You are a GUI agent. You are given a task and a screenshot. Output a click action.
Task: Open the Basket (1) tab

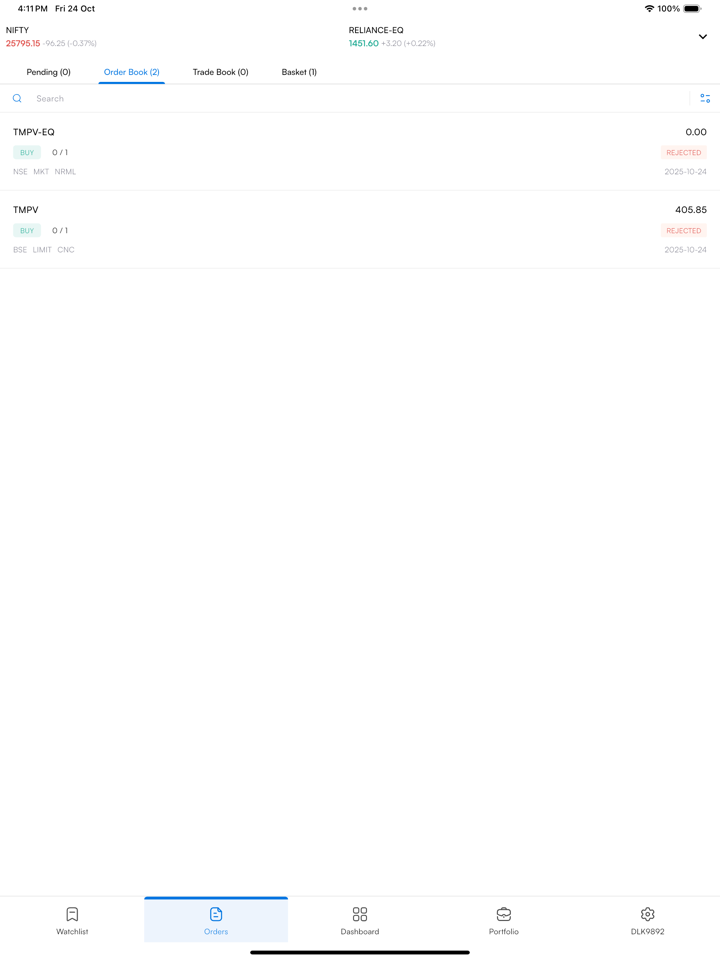299,72
